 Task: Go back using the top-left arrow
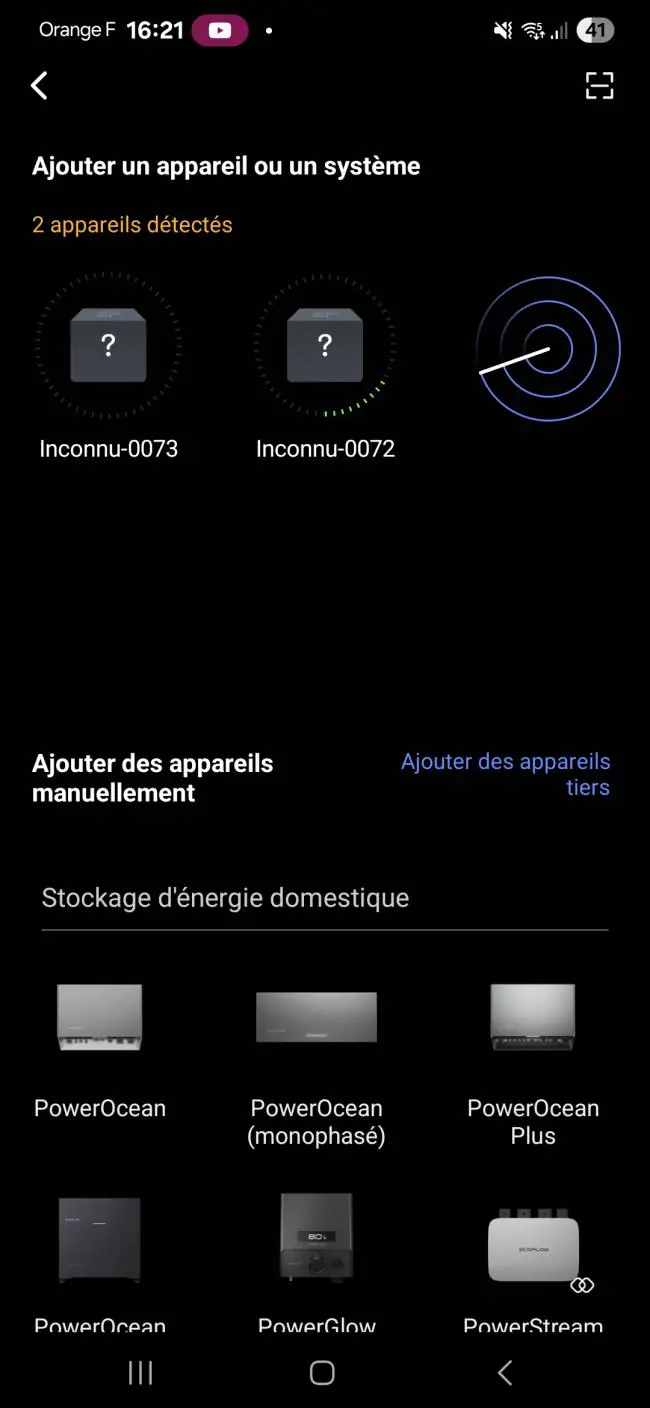point(39,86)
